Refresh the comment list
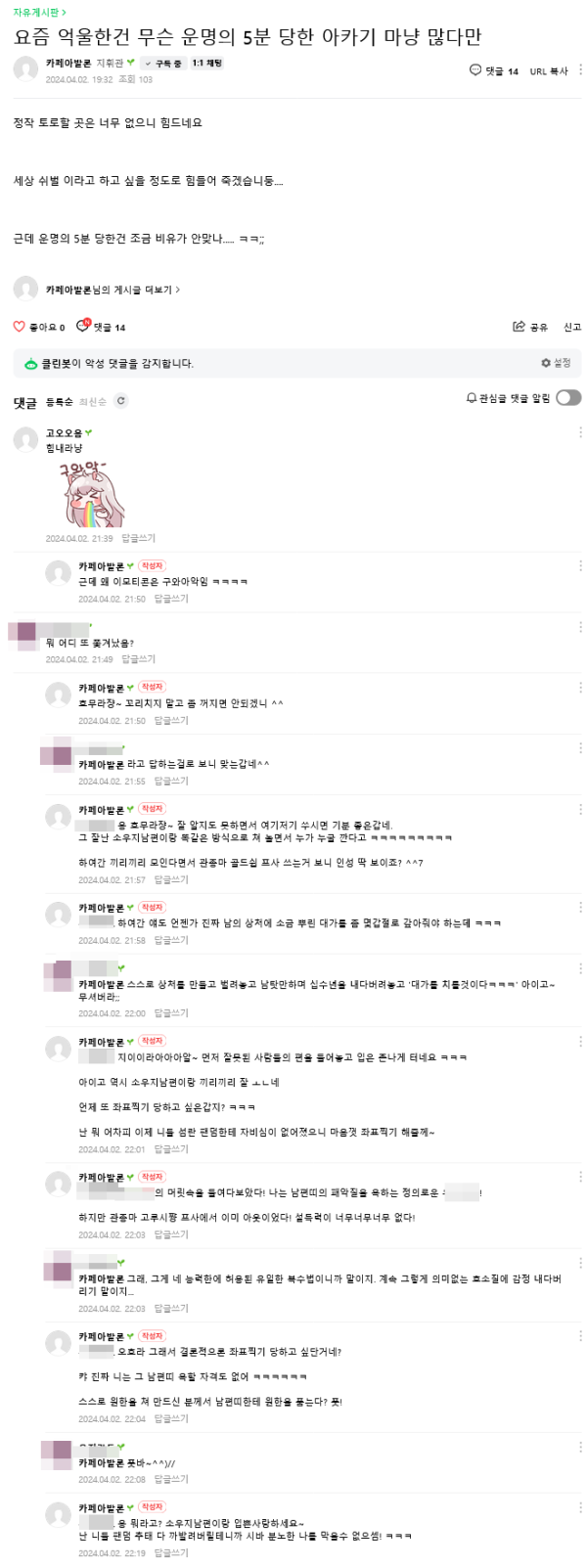 [x=120, y=401]
